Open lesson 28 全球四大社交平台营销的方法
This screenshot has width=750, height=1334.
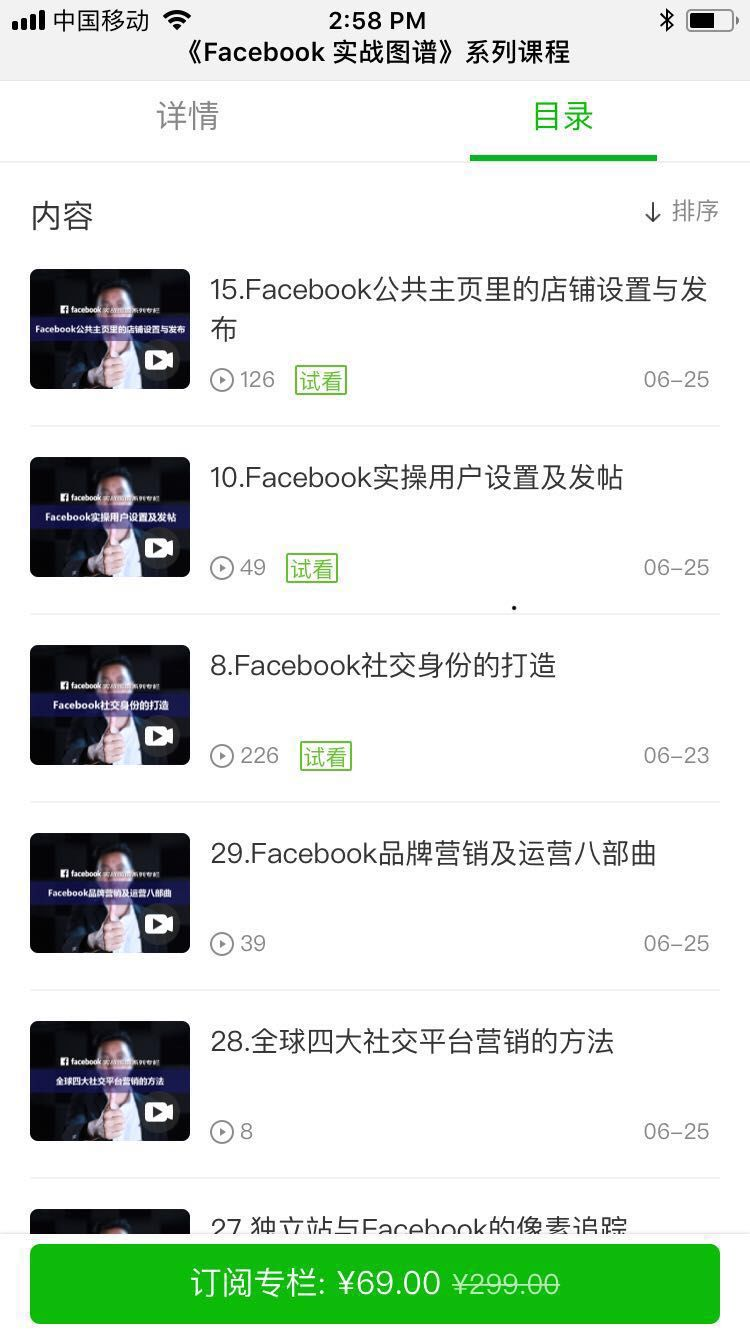point(375,1084)
